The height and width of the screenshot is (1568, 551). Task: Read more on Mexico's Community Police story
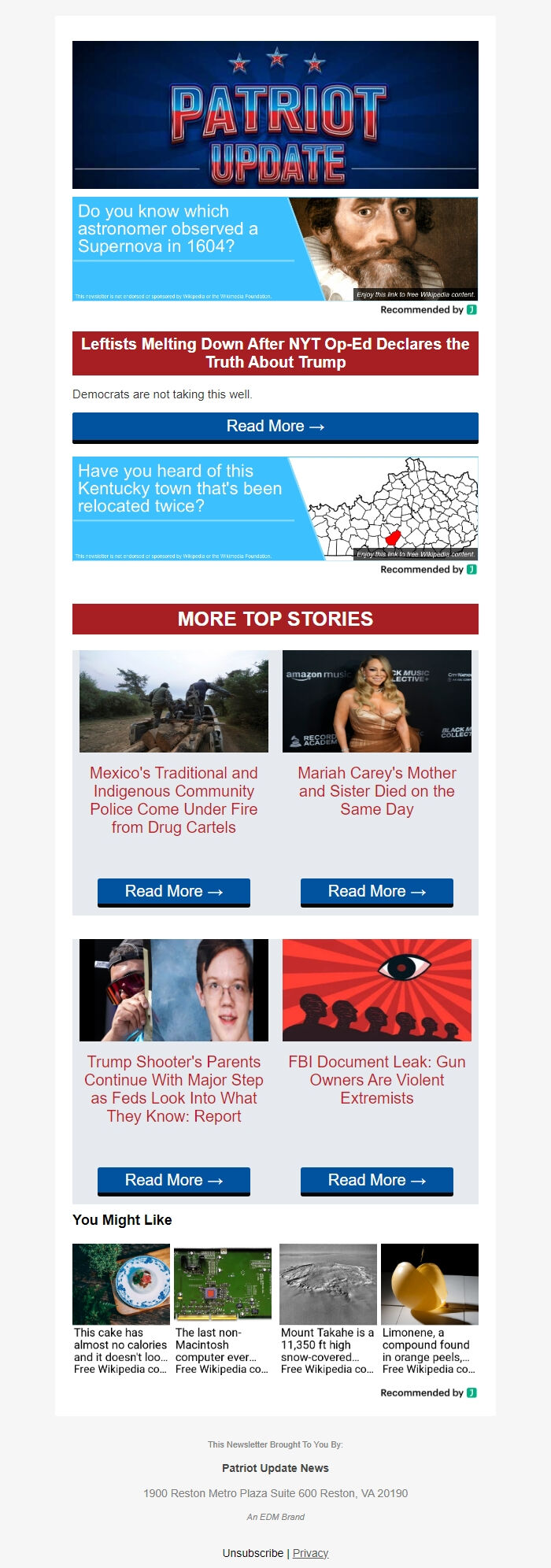[x=173, y=892]
